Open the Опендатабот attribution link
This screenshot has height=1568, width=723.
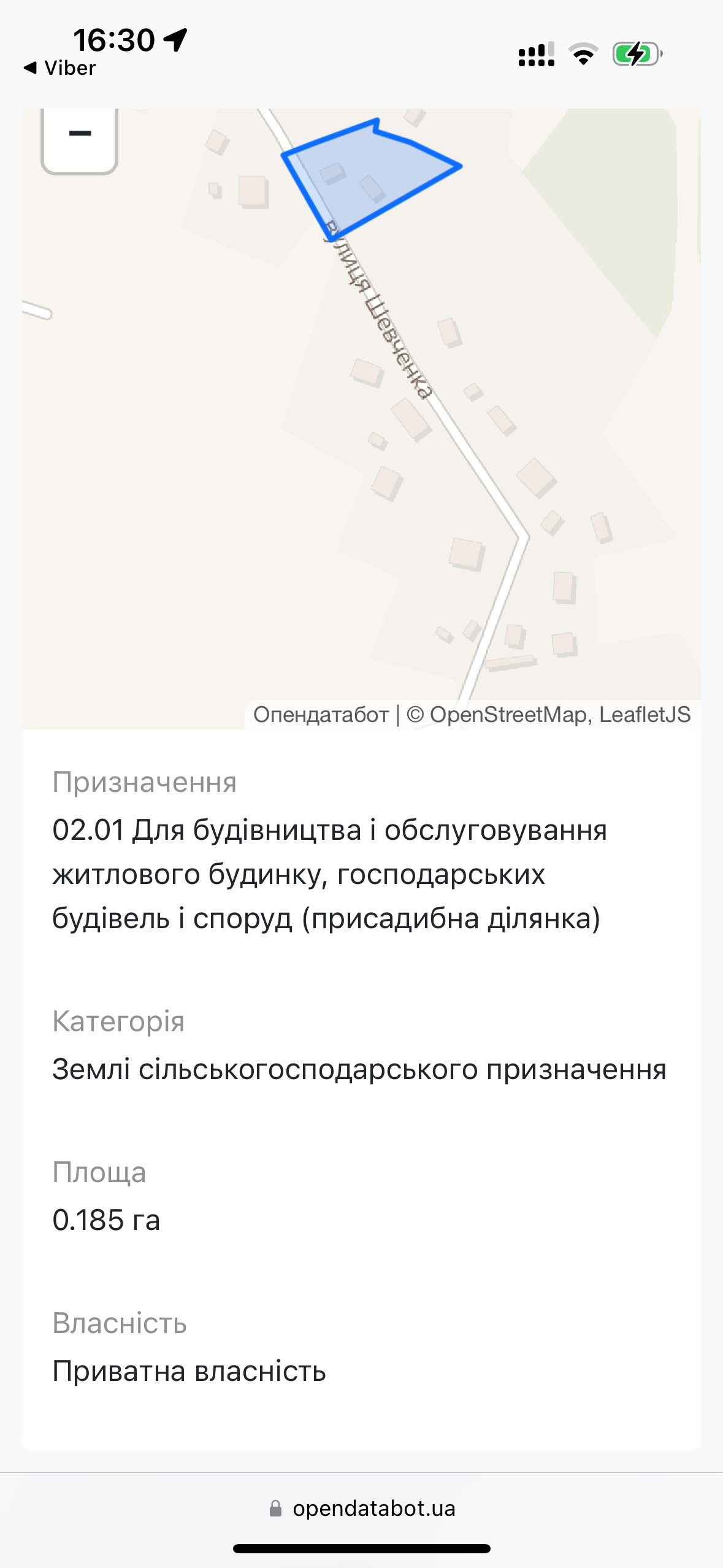[321, 715]
